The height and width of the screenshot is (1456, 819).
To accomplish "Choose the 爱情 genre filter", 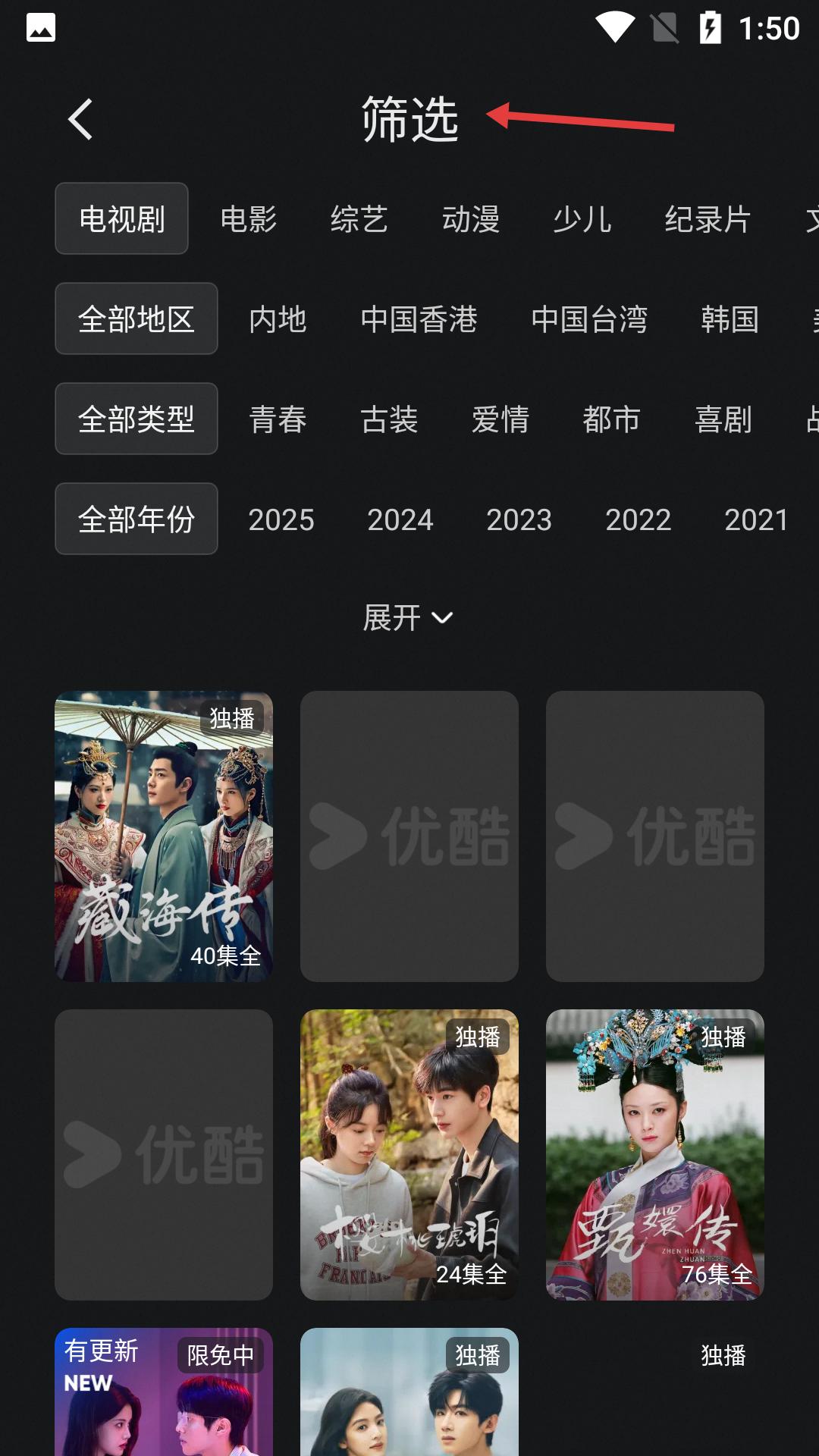I will coord(500,419).
